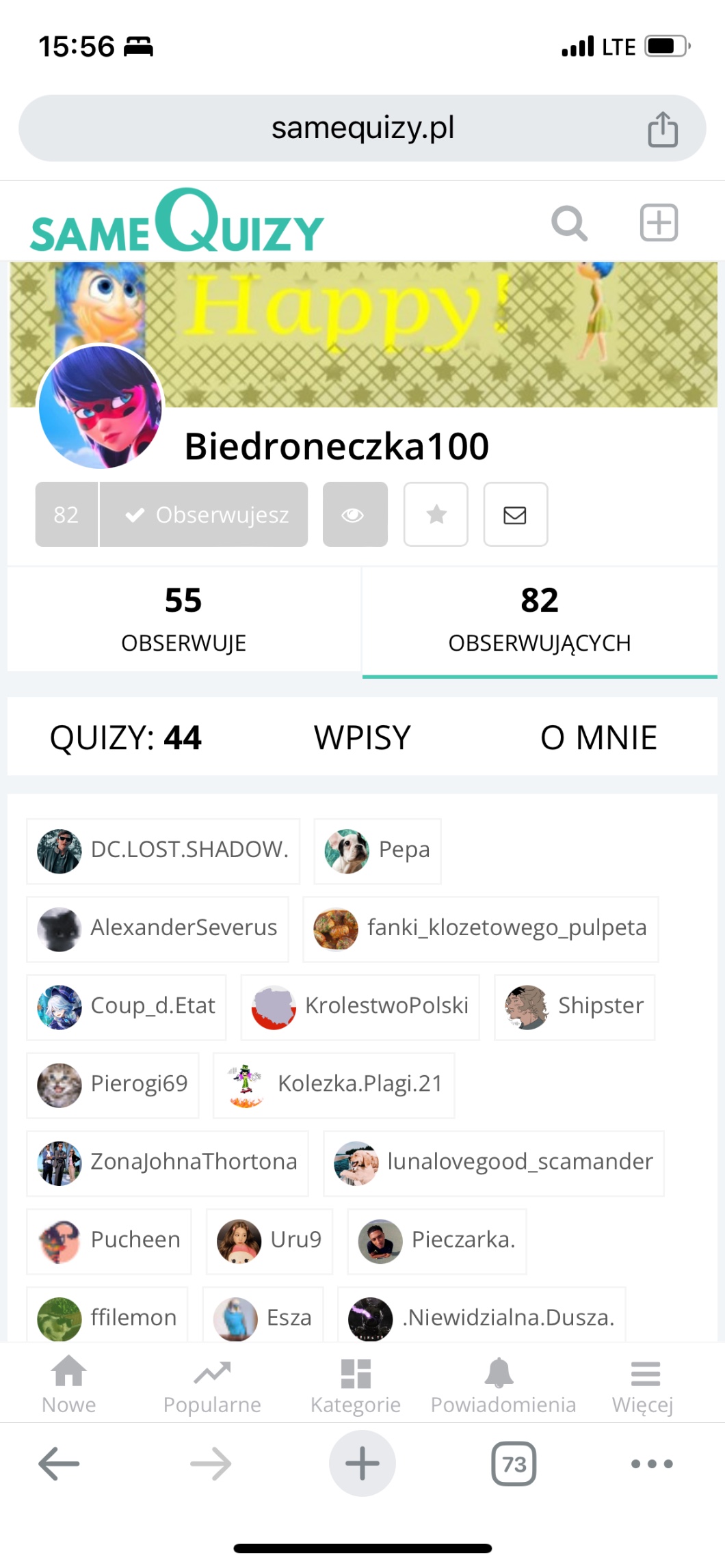The width and height of the screenshot is (725, 1568).
Task: Tap the create quiz plus icon
Action: click(x=659, y=223)
